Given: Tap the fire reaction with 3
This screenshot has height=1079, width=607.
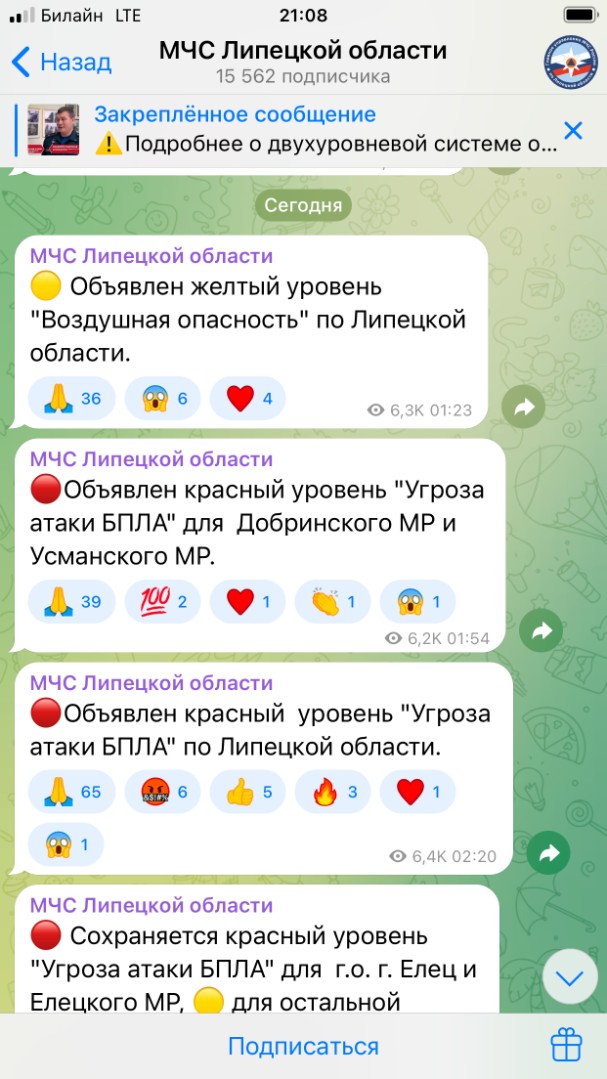Looking at the screenshot, I should (332, 792).
